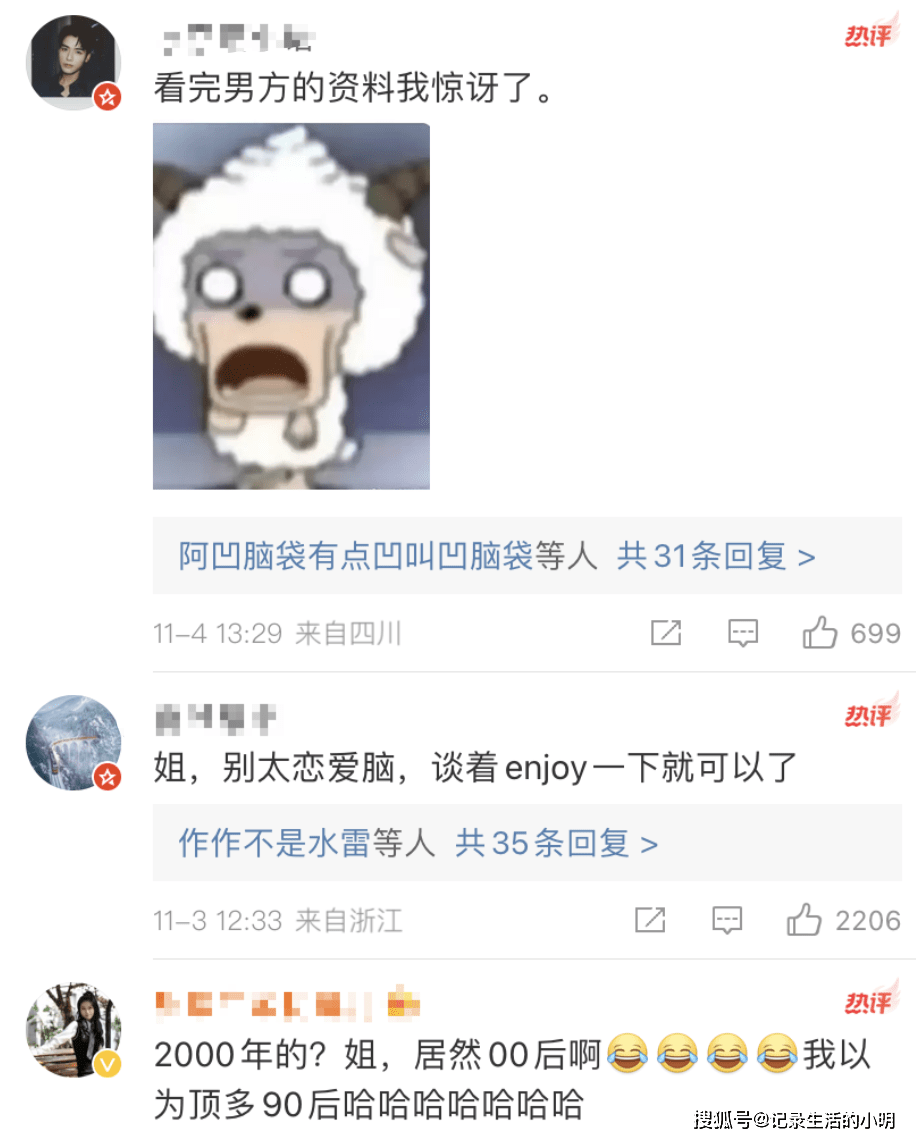The image size is (916, 1140).
Task: Like the comment with 699 likes
Action: point(819,633)
